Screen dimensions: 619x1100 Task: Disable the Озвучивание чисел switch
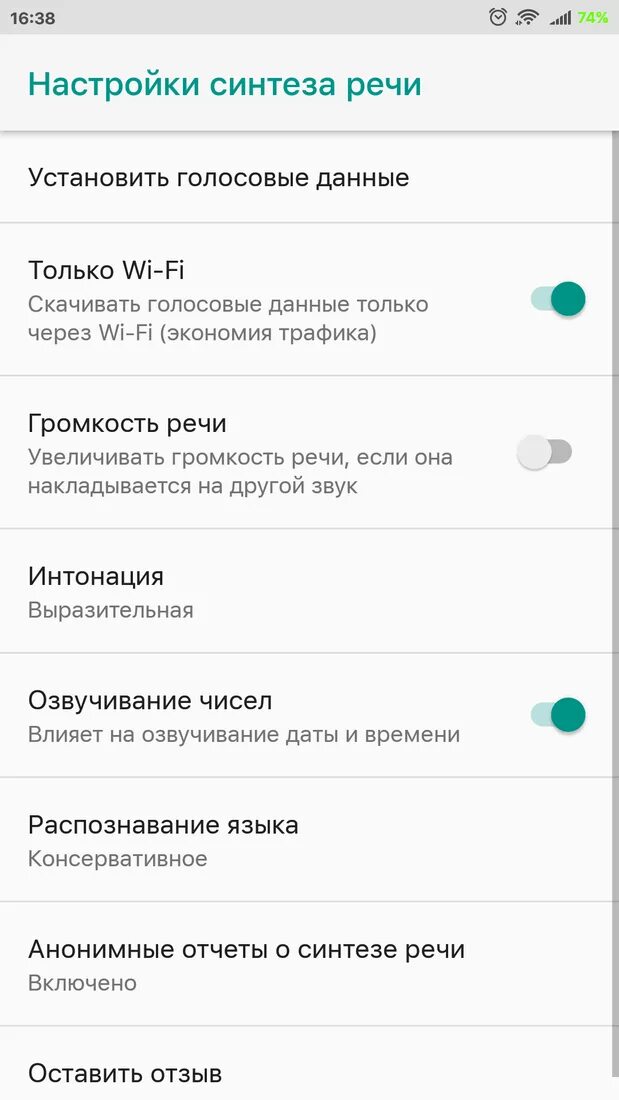point(558,714)
